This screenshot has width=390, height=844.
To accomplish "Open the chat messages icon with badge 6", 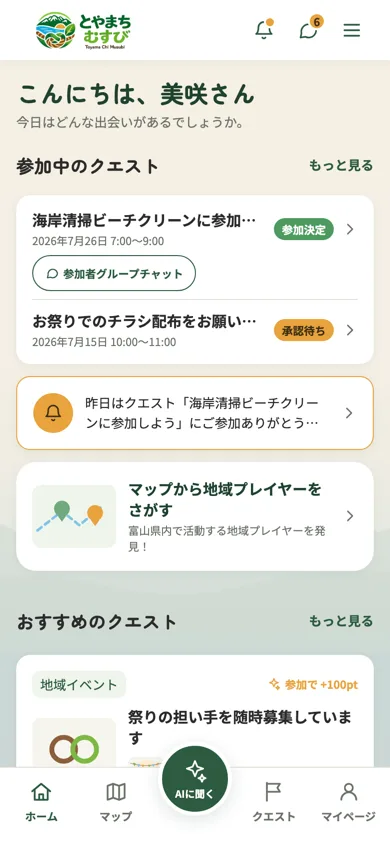I will coord(309,30).
